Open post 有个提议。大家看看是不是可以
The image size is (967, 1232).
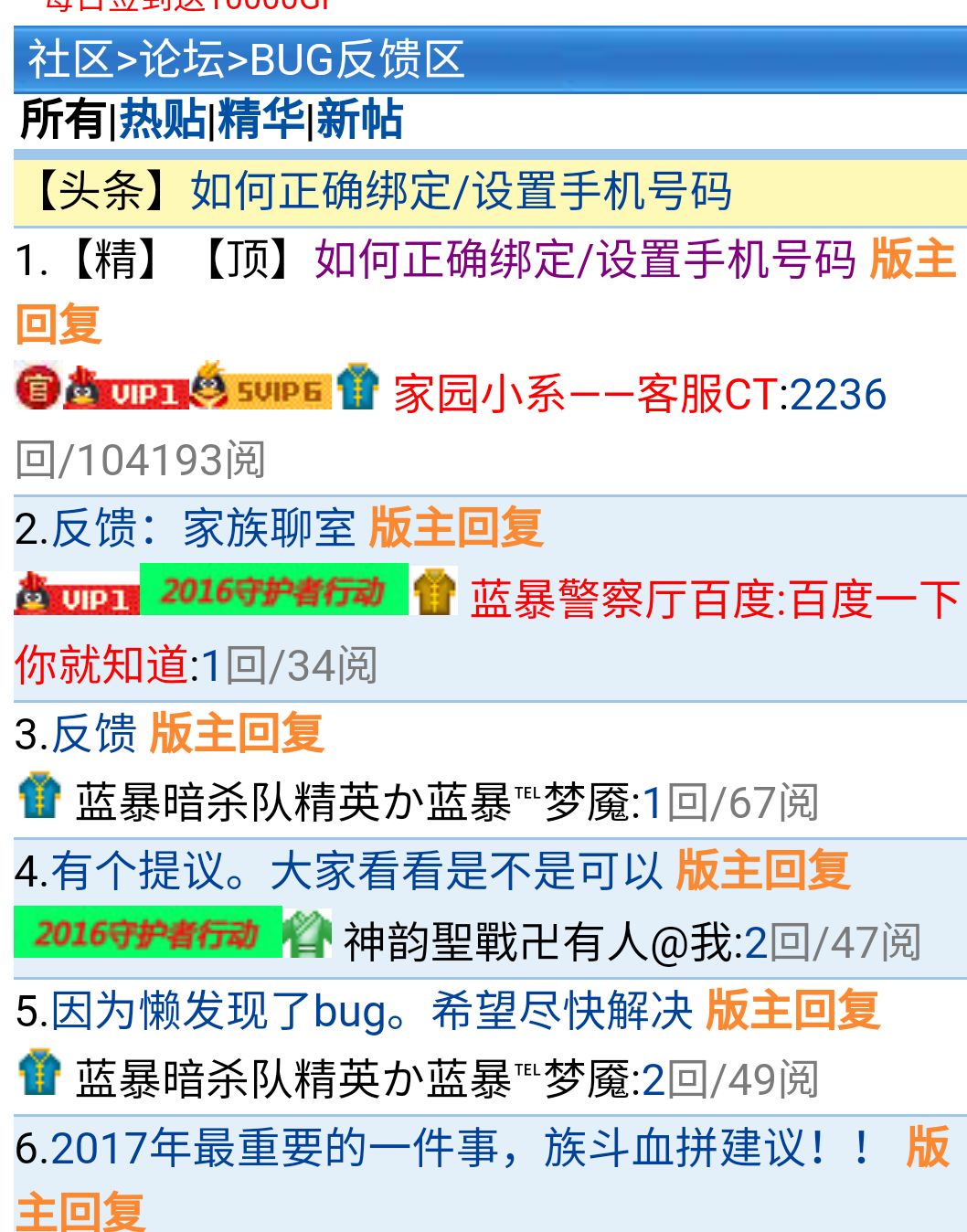356,871
